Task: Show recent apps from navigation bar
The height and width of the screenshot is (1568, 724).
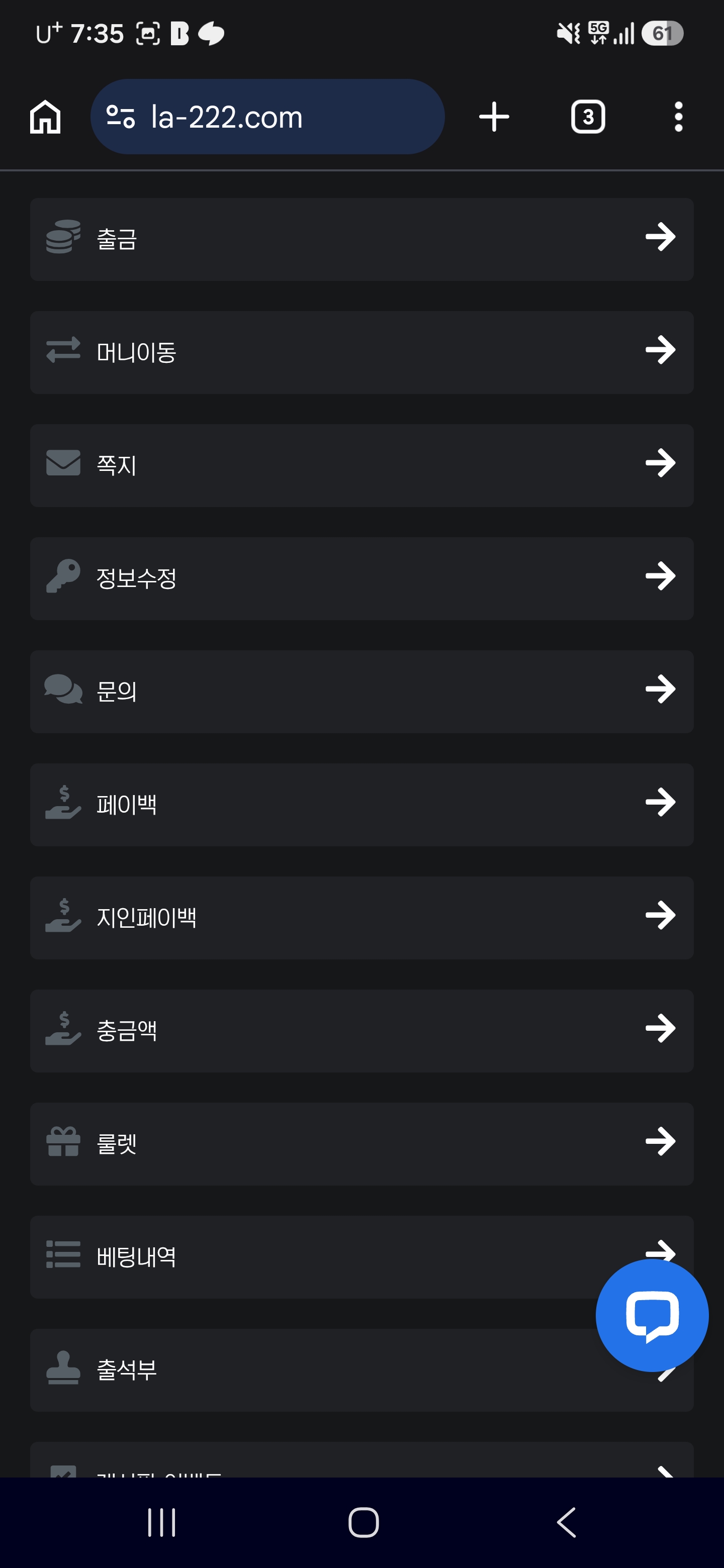Action: pos(162,1522)
